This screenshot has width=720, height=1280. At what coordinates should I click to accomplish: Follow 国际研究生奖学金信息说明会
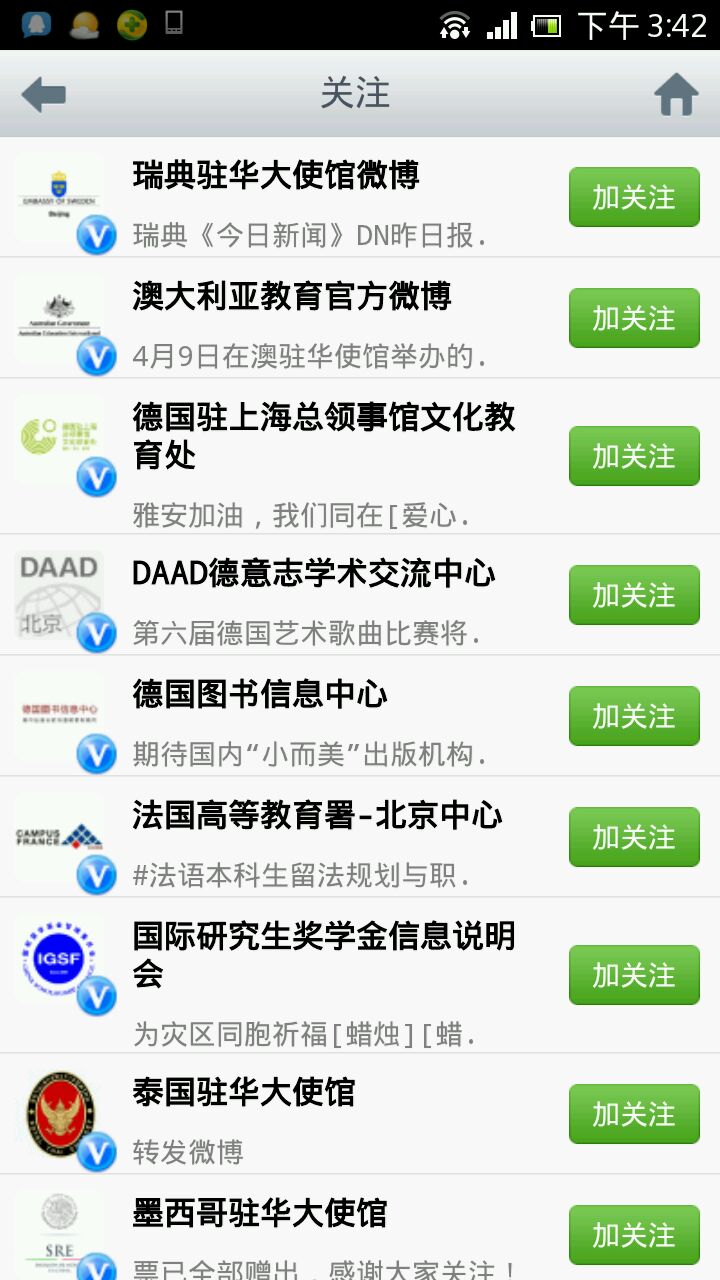pyautogui.click(x=634, y=975)
